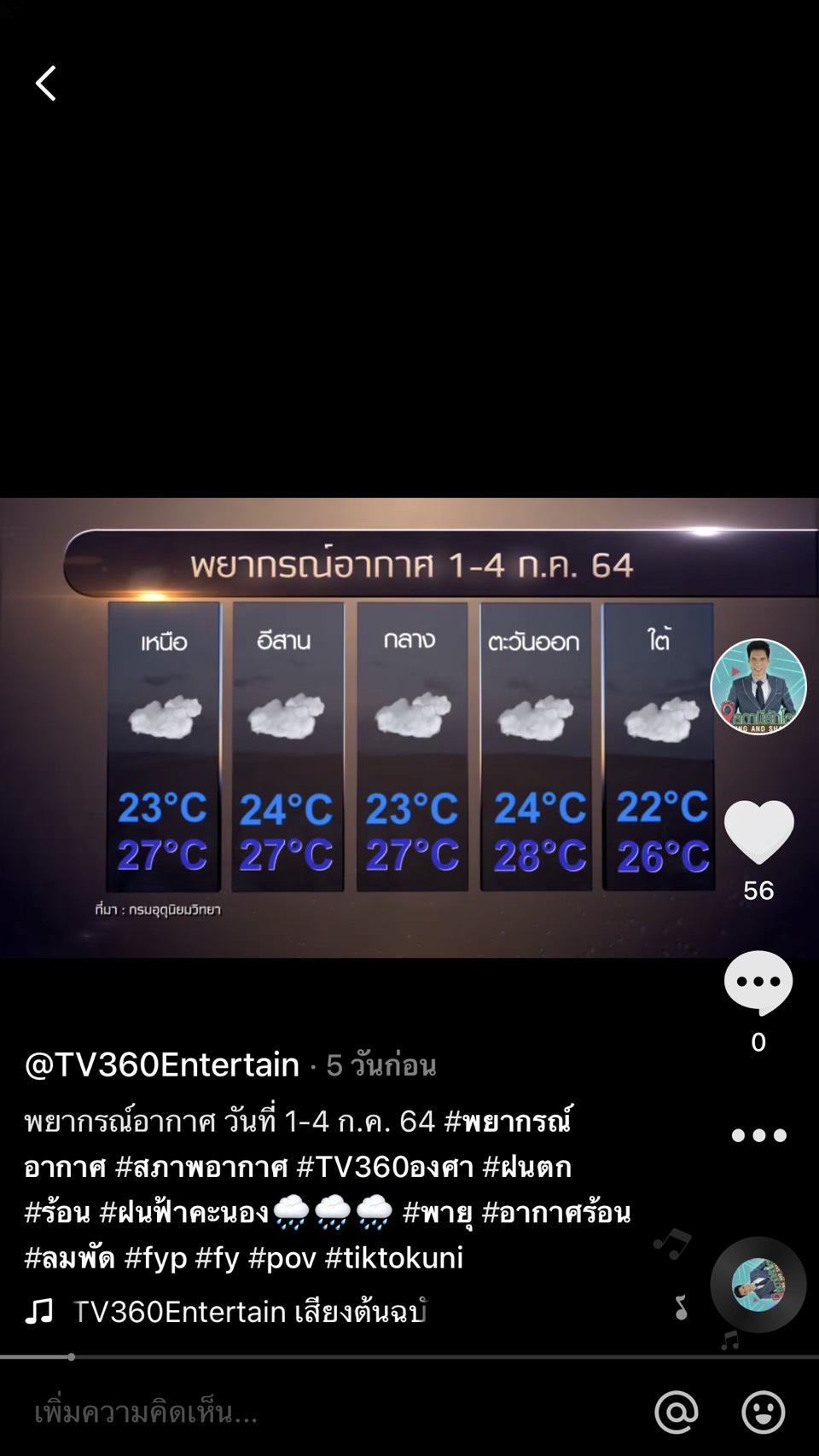This screenshot has height=1456, width=819.
Task: Go back using the top-left arrow
Action: point(46,84)
